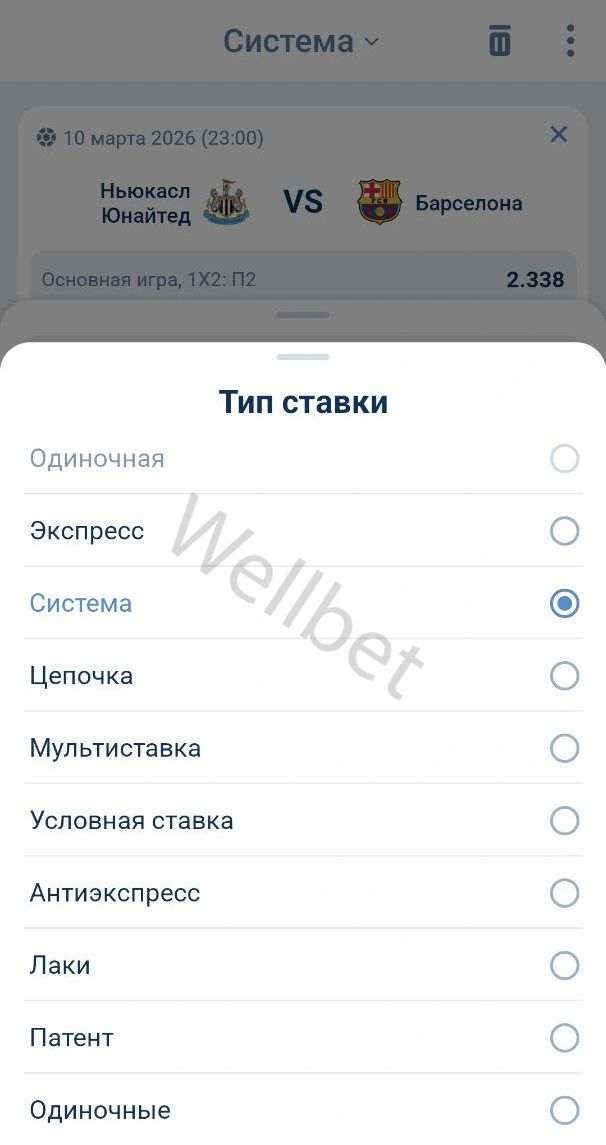Choose Условная ставка bet type

click(564, 821)
